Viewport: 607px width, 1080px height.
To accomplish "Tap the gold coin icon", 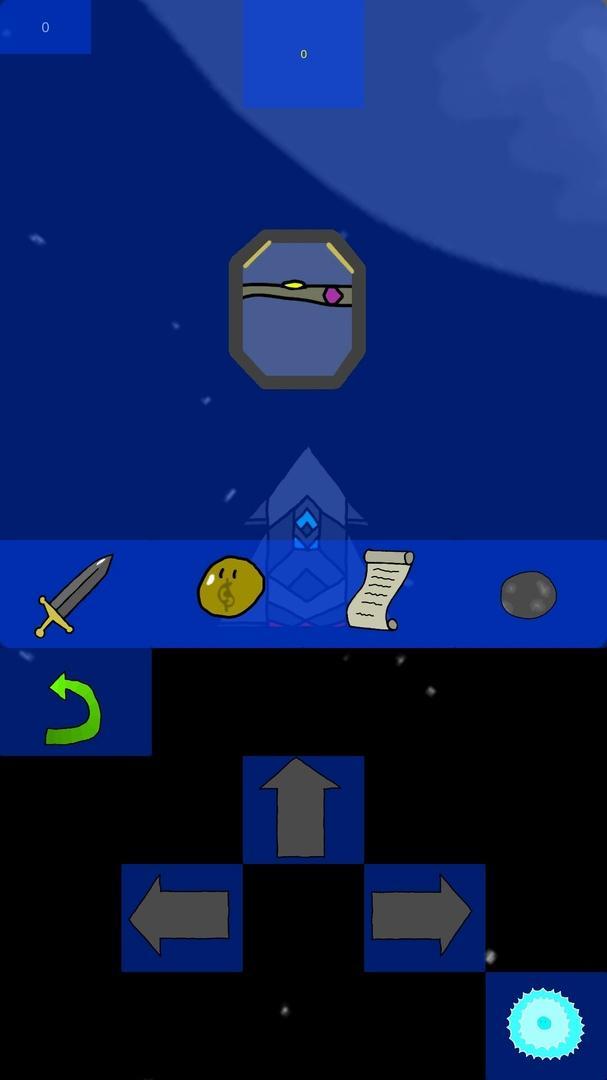I will coord(230,588).
